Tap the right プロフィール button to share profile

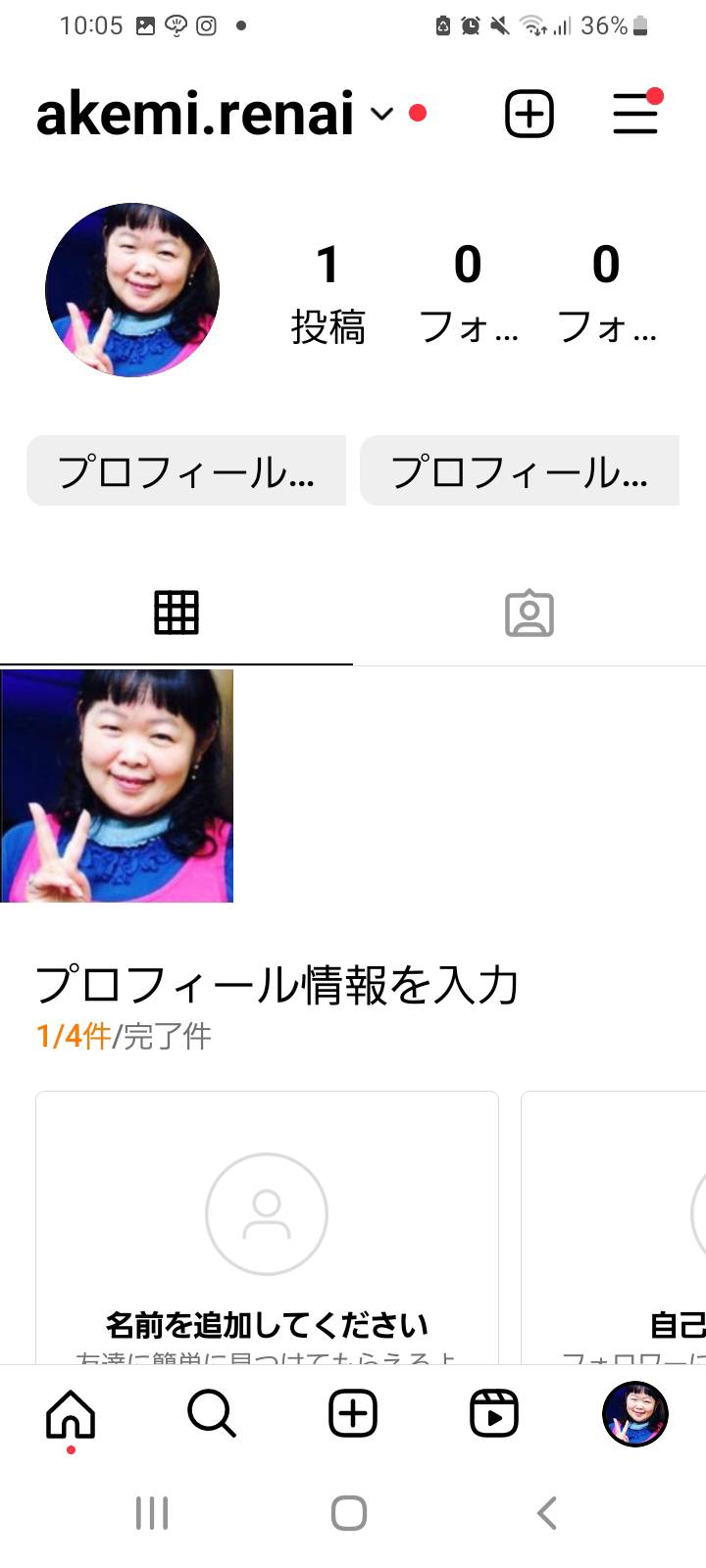pos(520,470)
